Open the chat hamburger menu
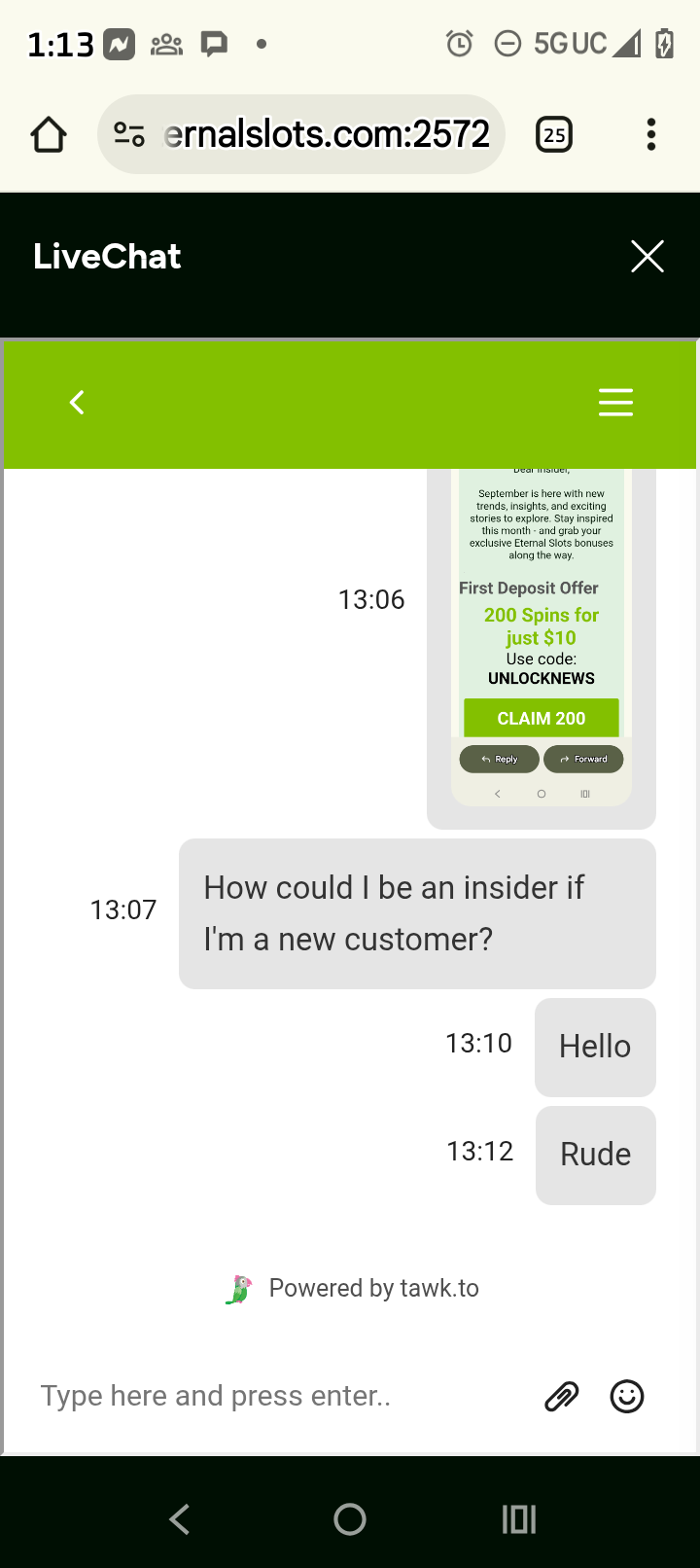The width and height of the screenshot is (700, 1568). [x=615, y=403]
